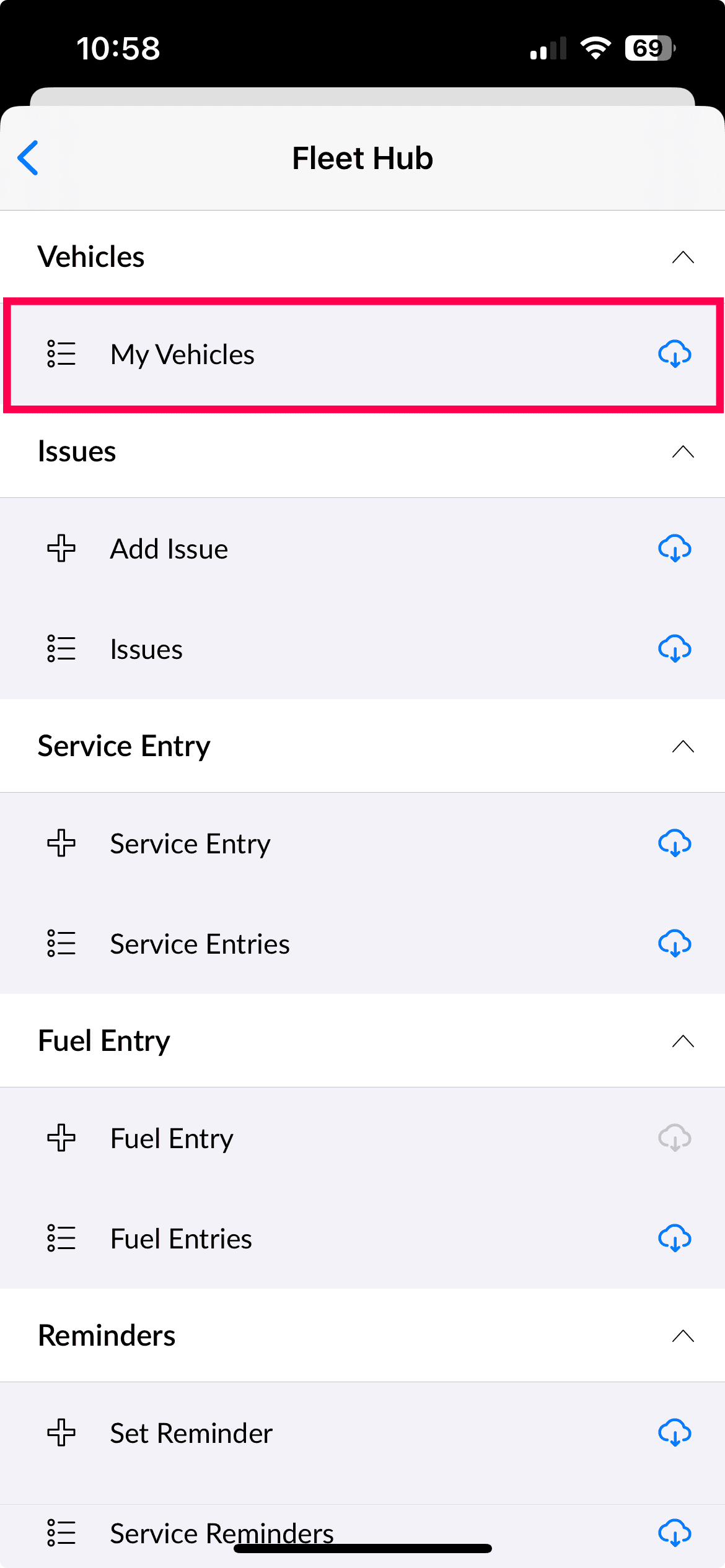Open Set Reminder form

(x=362, y=1434)
